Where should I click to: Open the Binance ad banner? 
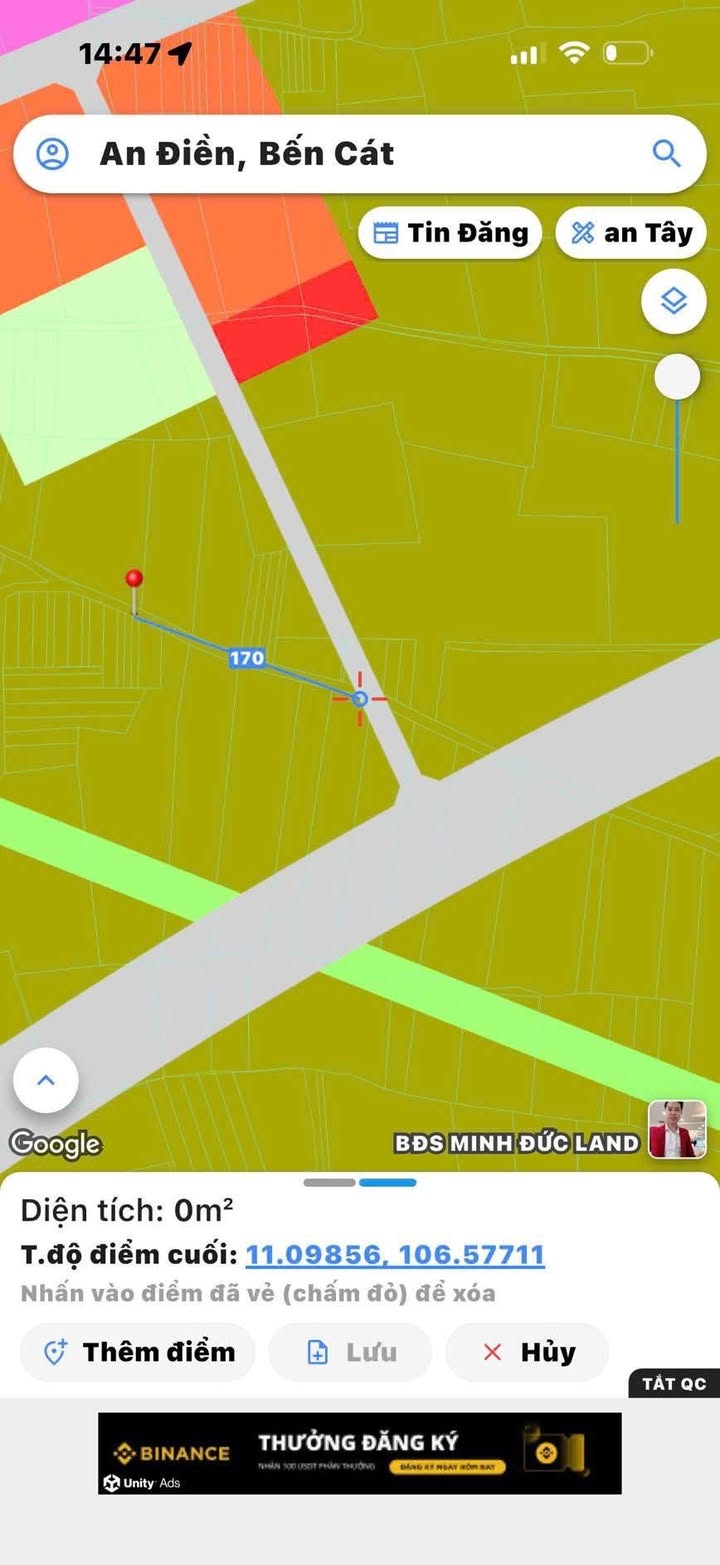click(x=360, y=1453)
